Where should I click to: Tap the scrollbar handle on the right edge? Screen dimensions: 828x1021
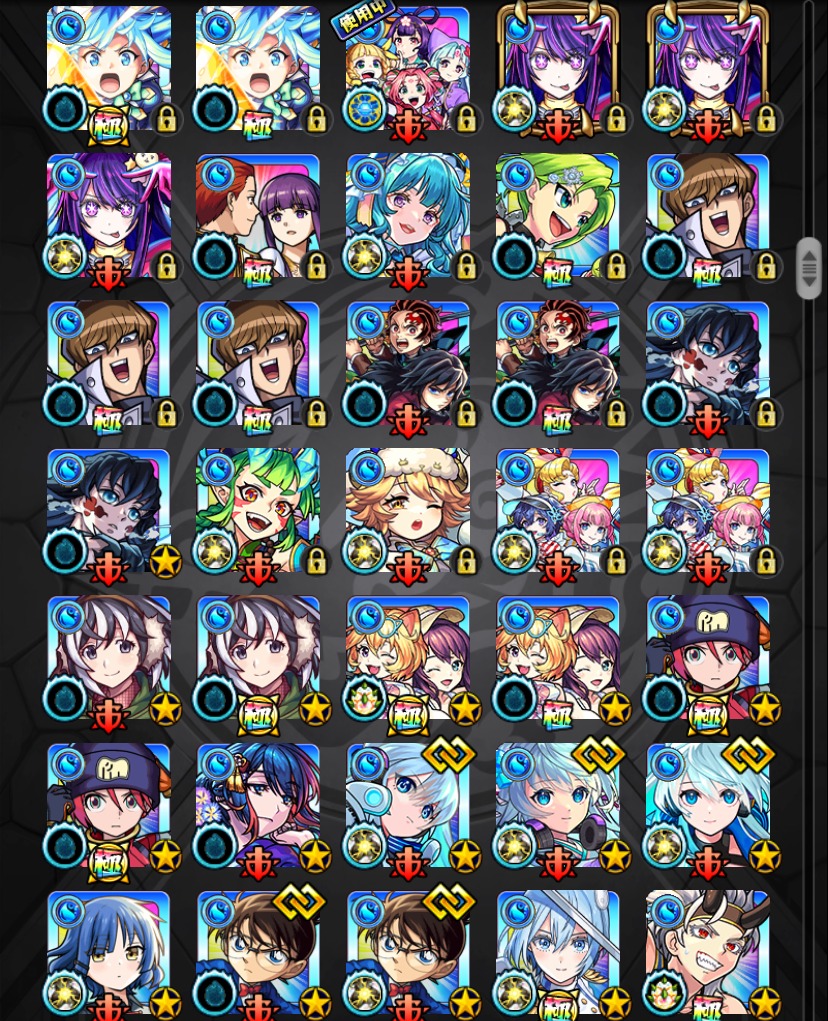(x=808, y=268)
